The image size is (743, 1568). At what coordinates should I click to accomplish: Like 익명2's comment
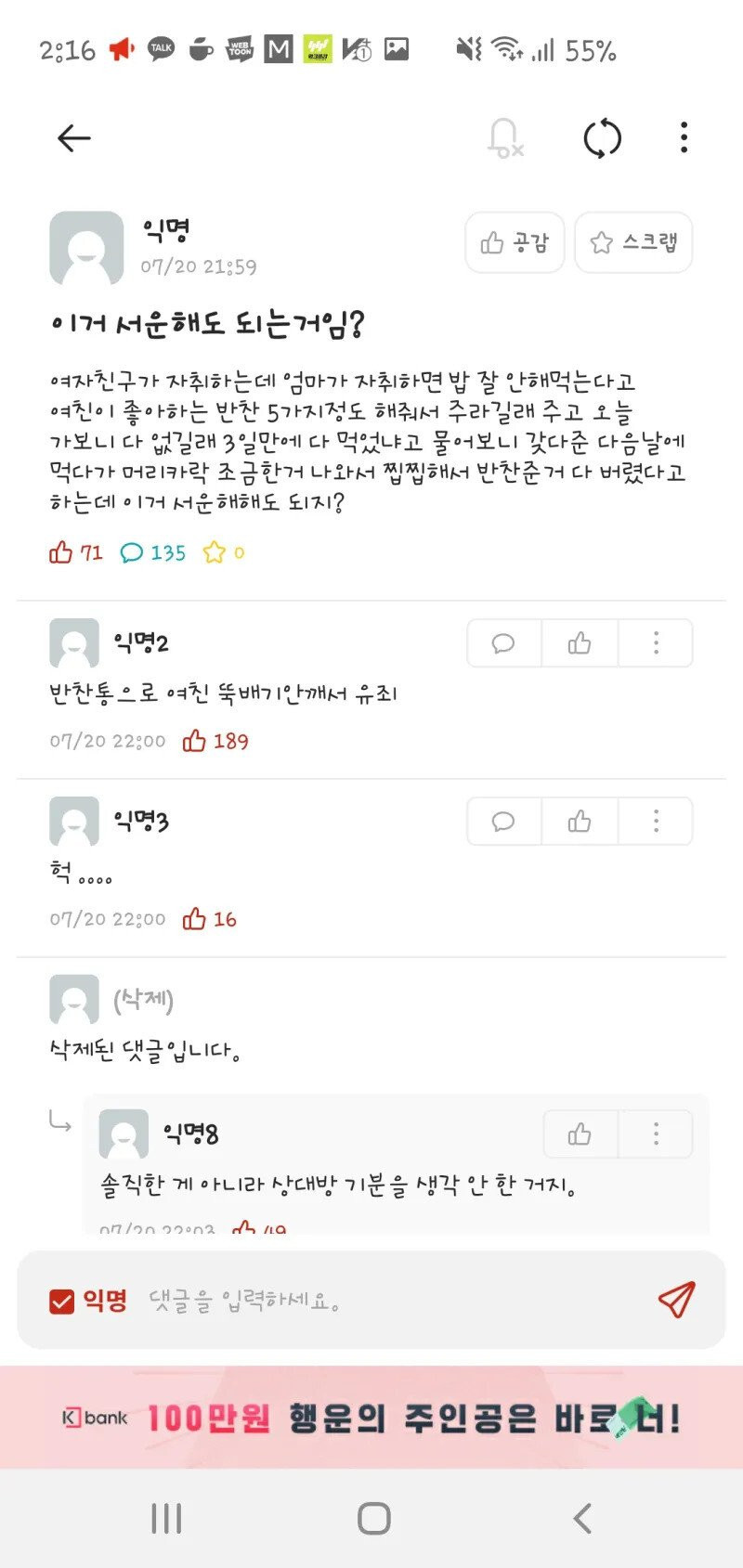580,643
